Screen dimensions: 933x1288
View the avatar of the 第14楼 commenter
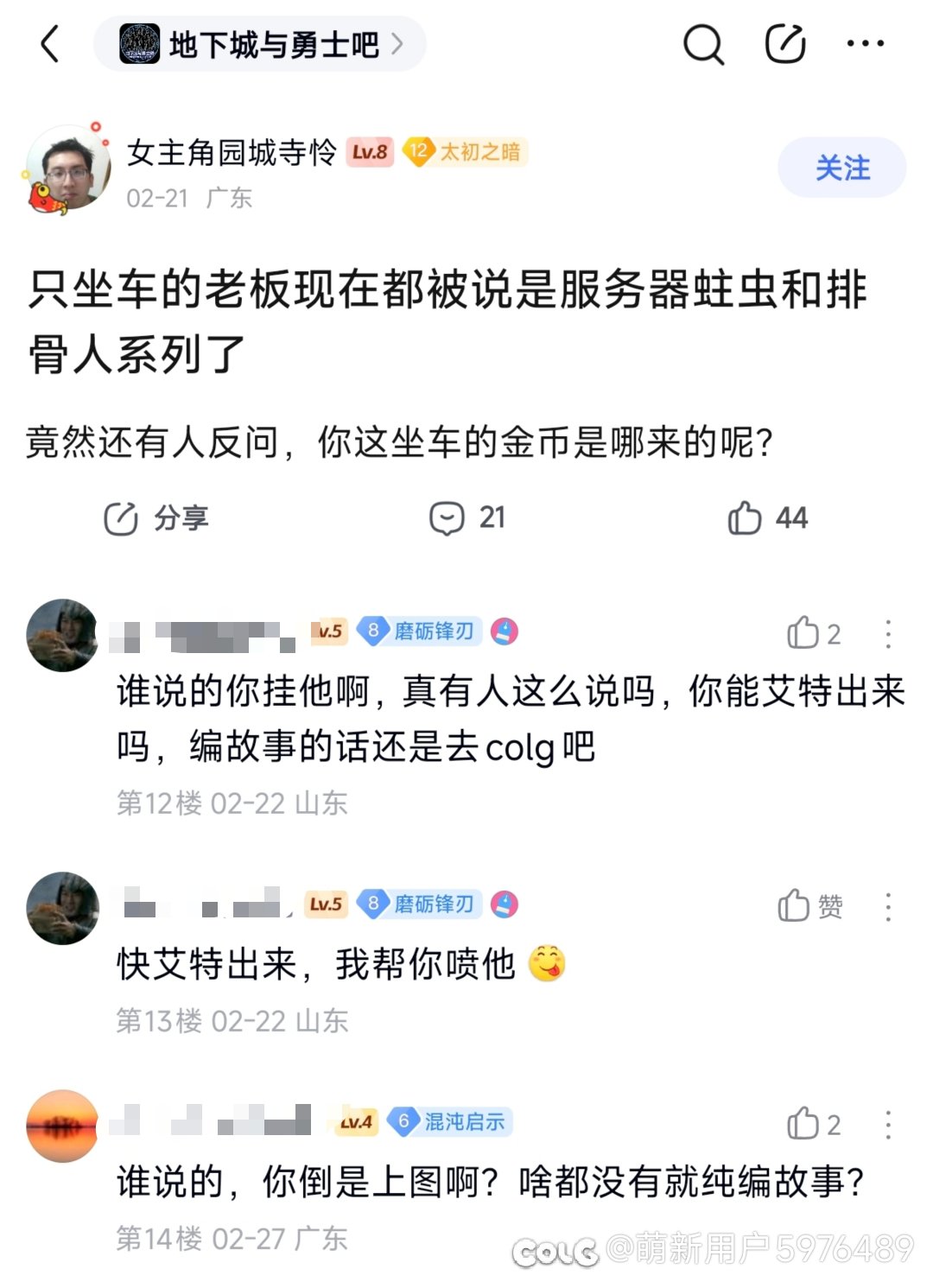[x=62, y=1126]
